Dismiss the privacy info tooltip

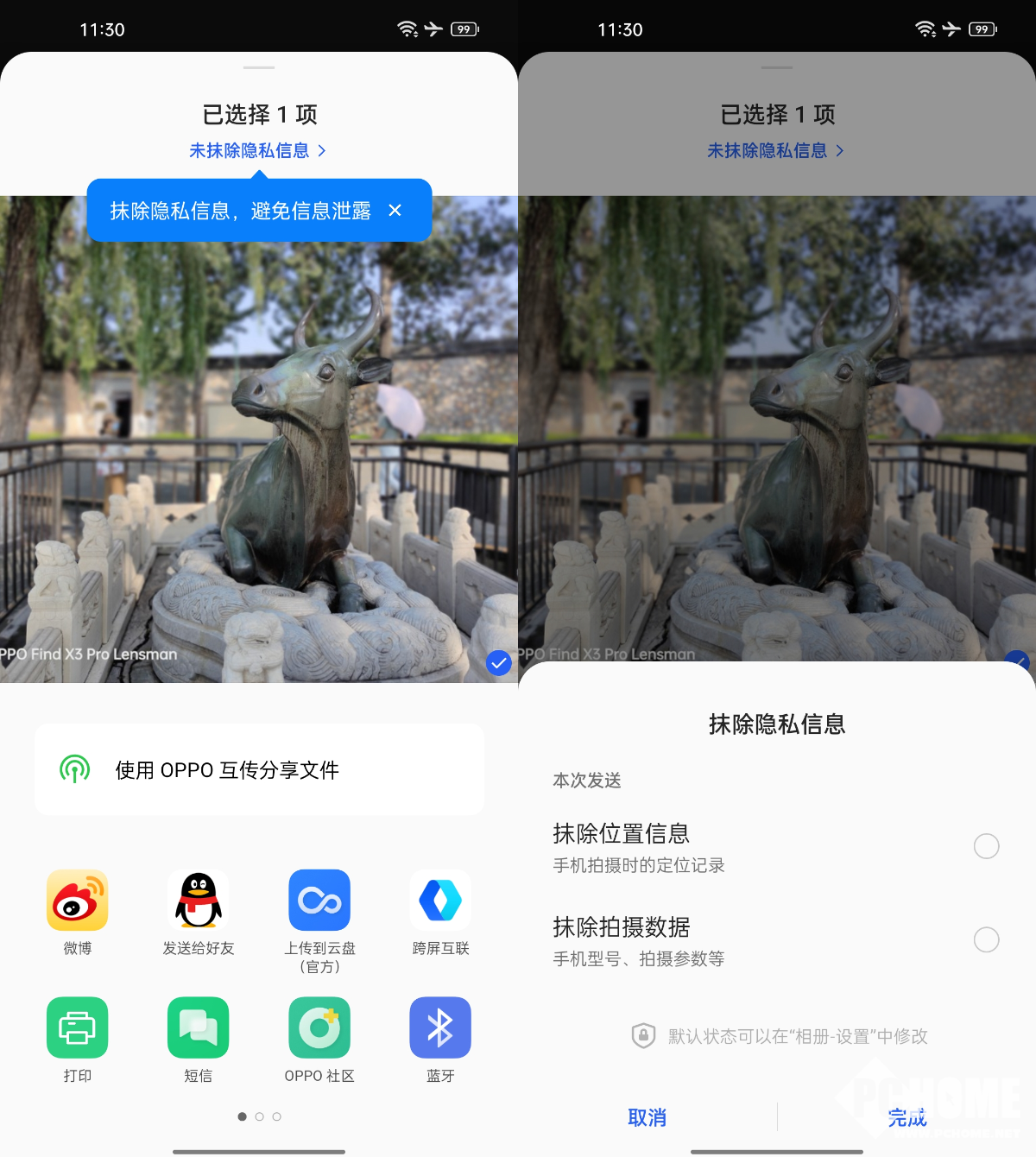click(395, 210)
